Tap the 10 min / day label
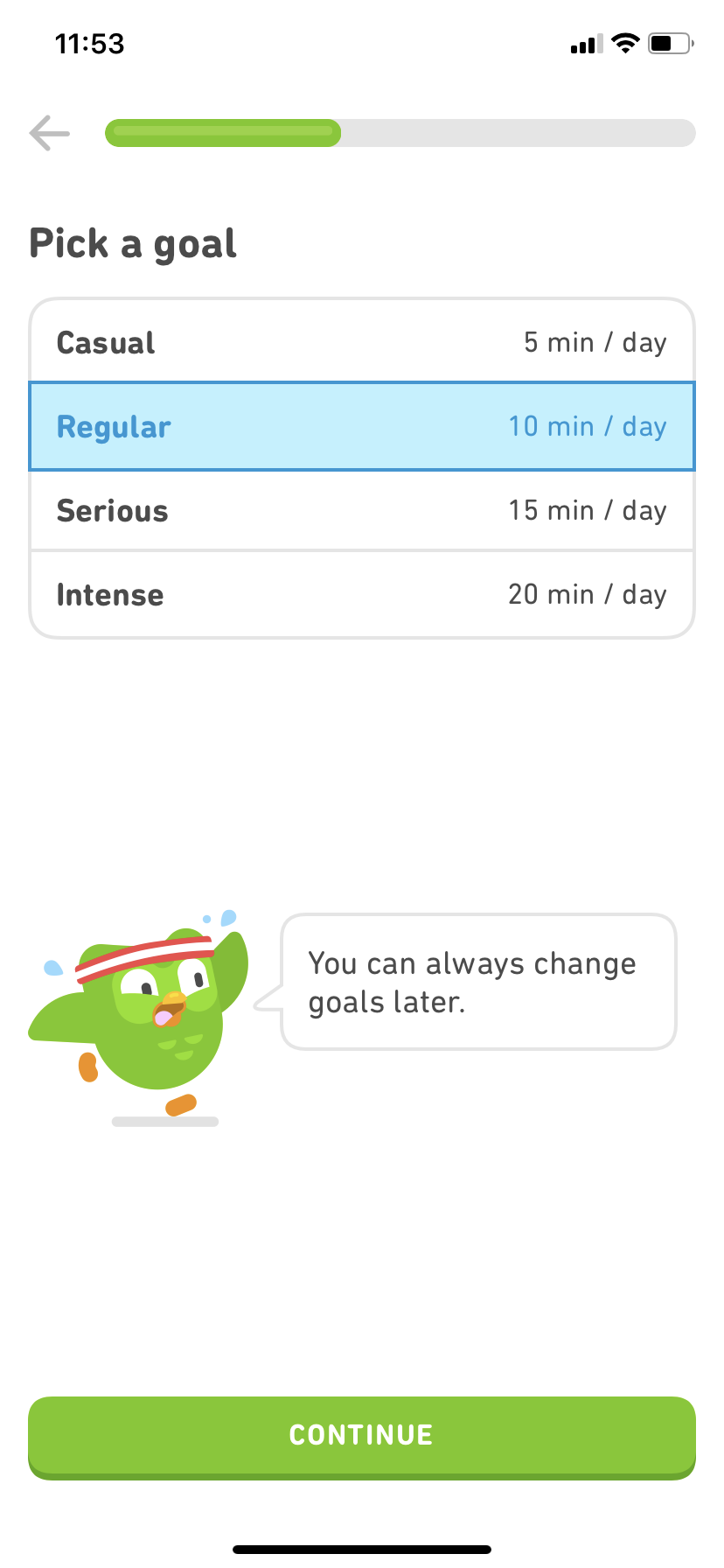This screenshot has width=724, height=1568. click(x=587, y=426)
